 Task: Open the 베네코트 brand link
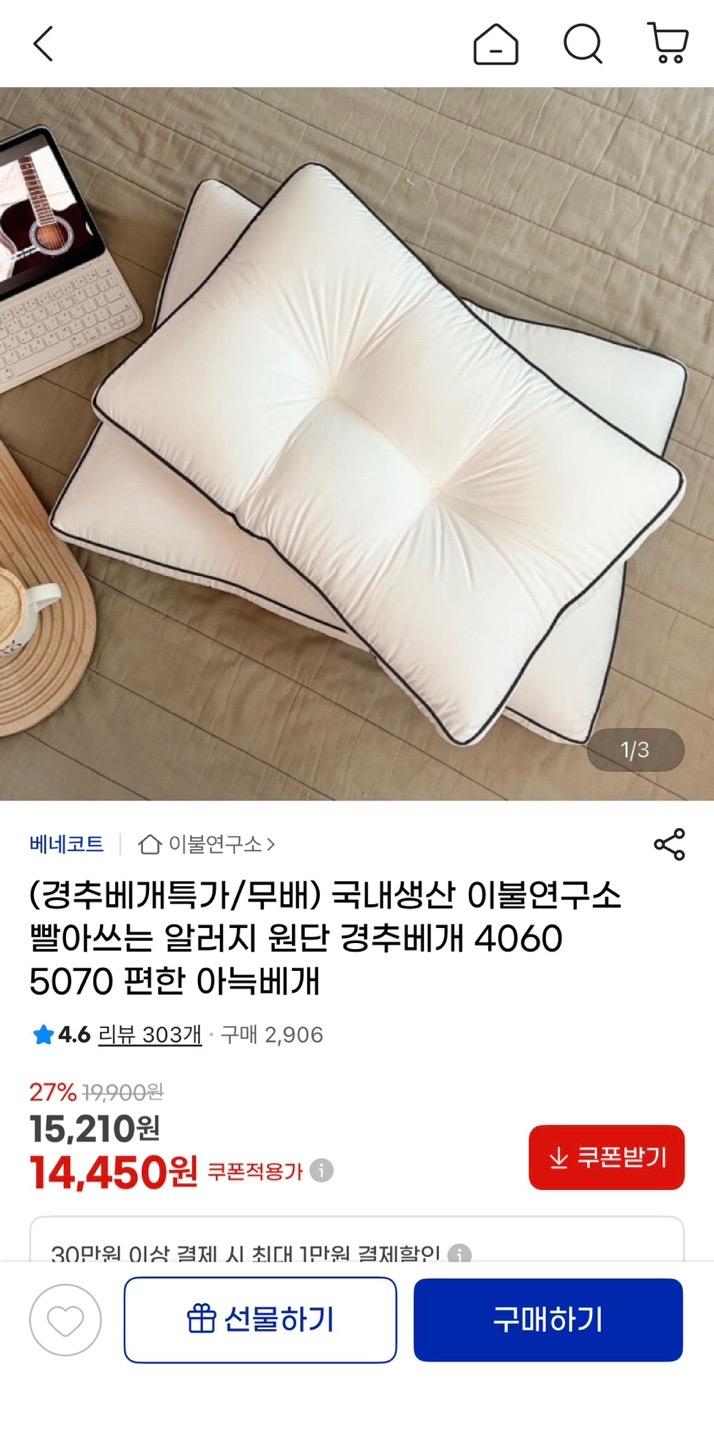point(66,844)
